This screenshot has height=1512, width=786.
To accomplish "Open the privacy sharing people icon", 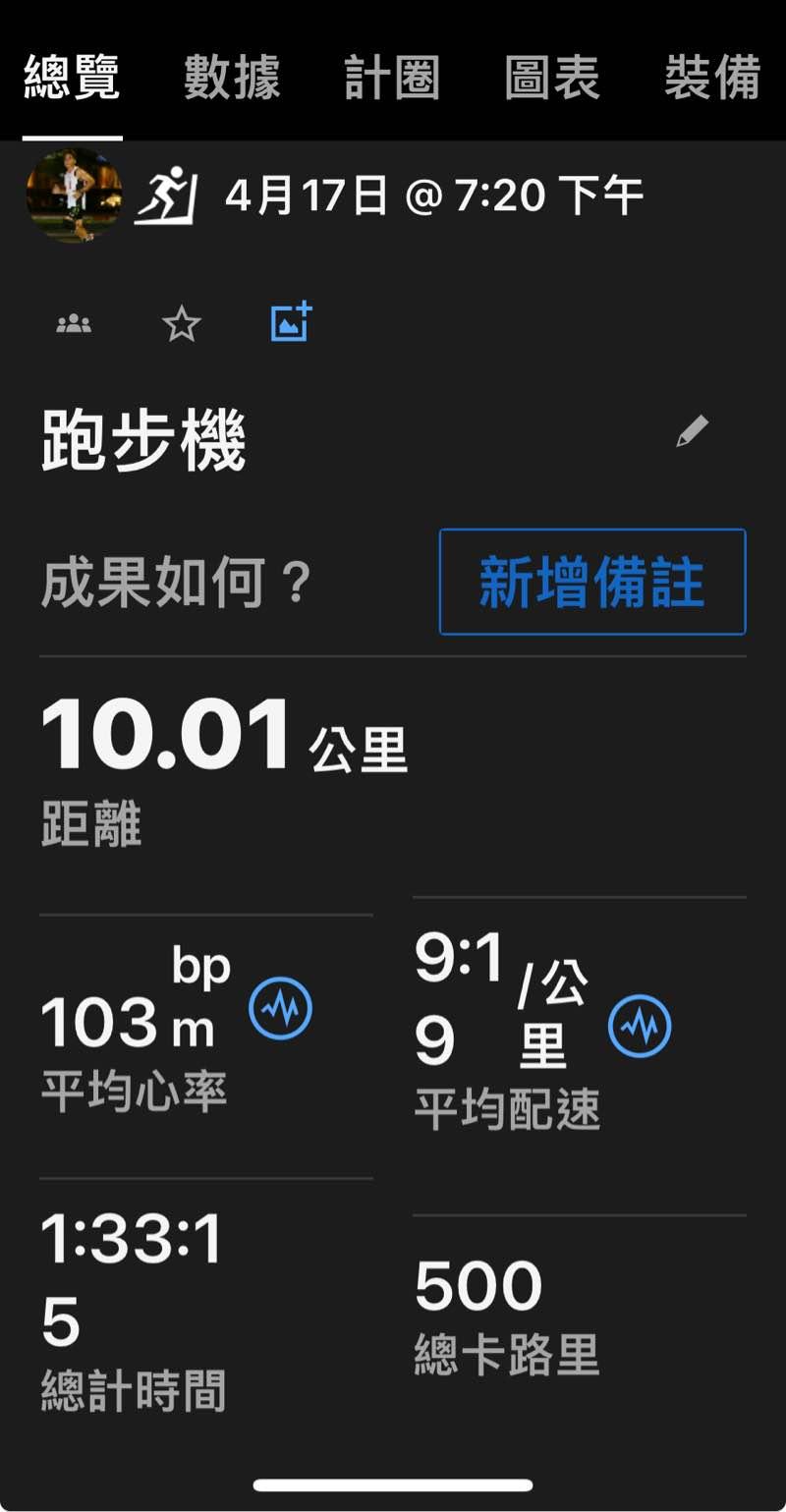I will [x=74, y=323].
